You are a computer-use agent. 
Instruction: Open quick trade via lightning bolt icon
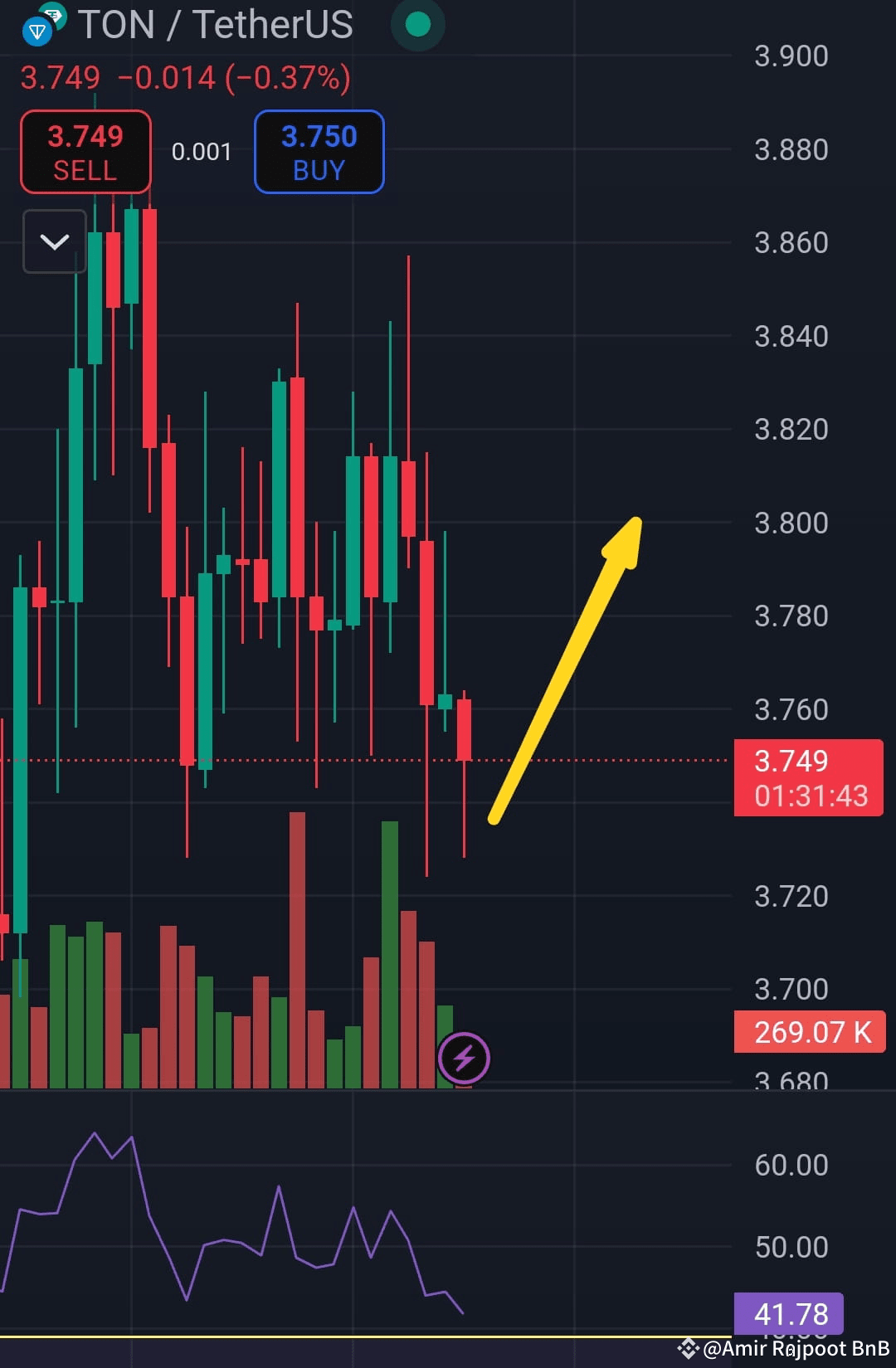point(465,1057)
